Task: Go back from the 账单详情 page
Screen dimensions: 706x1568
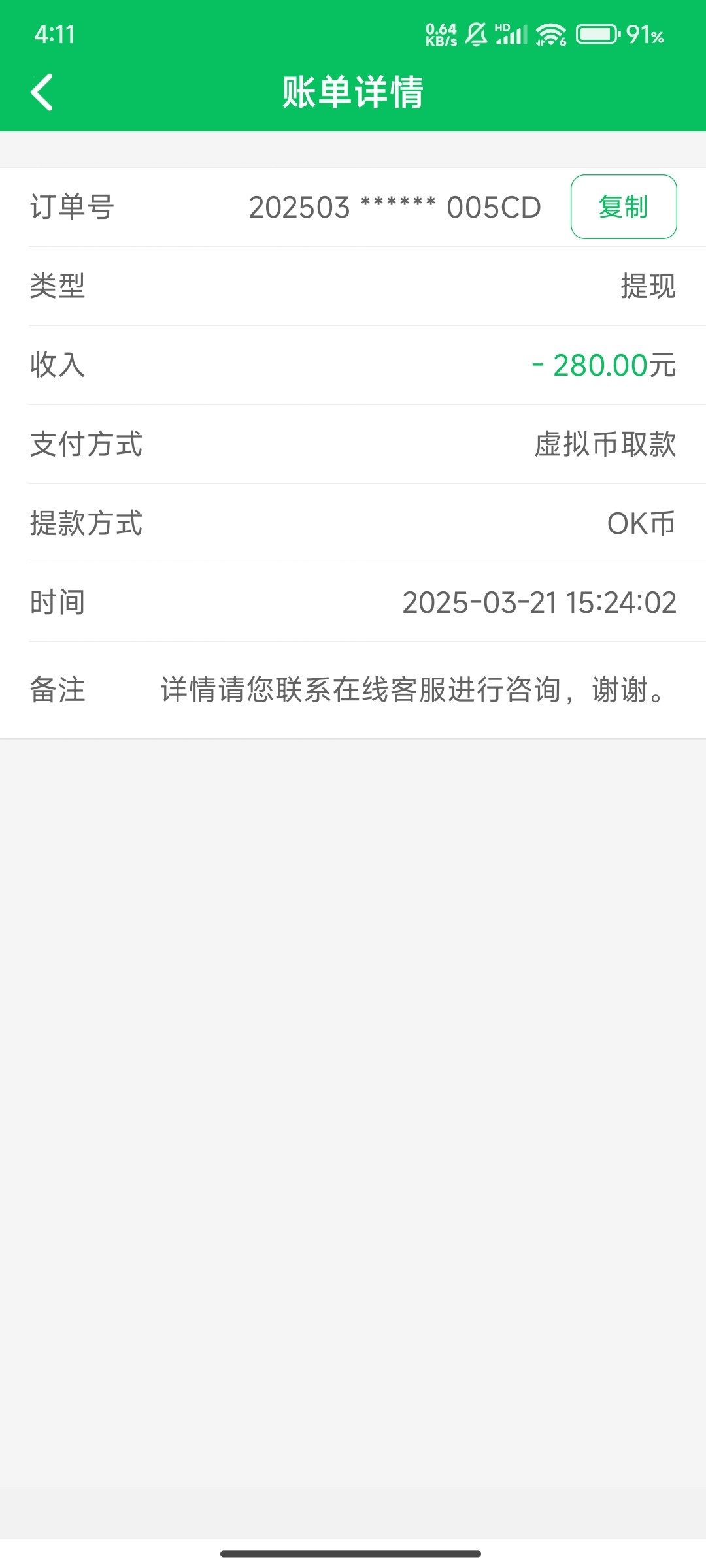Action: pyautogui.click(x=42, y=92)
